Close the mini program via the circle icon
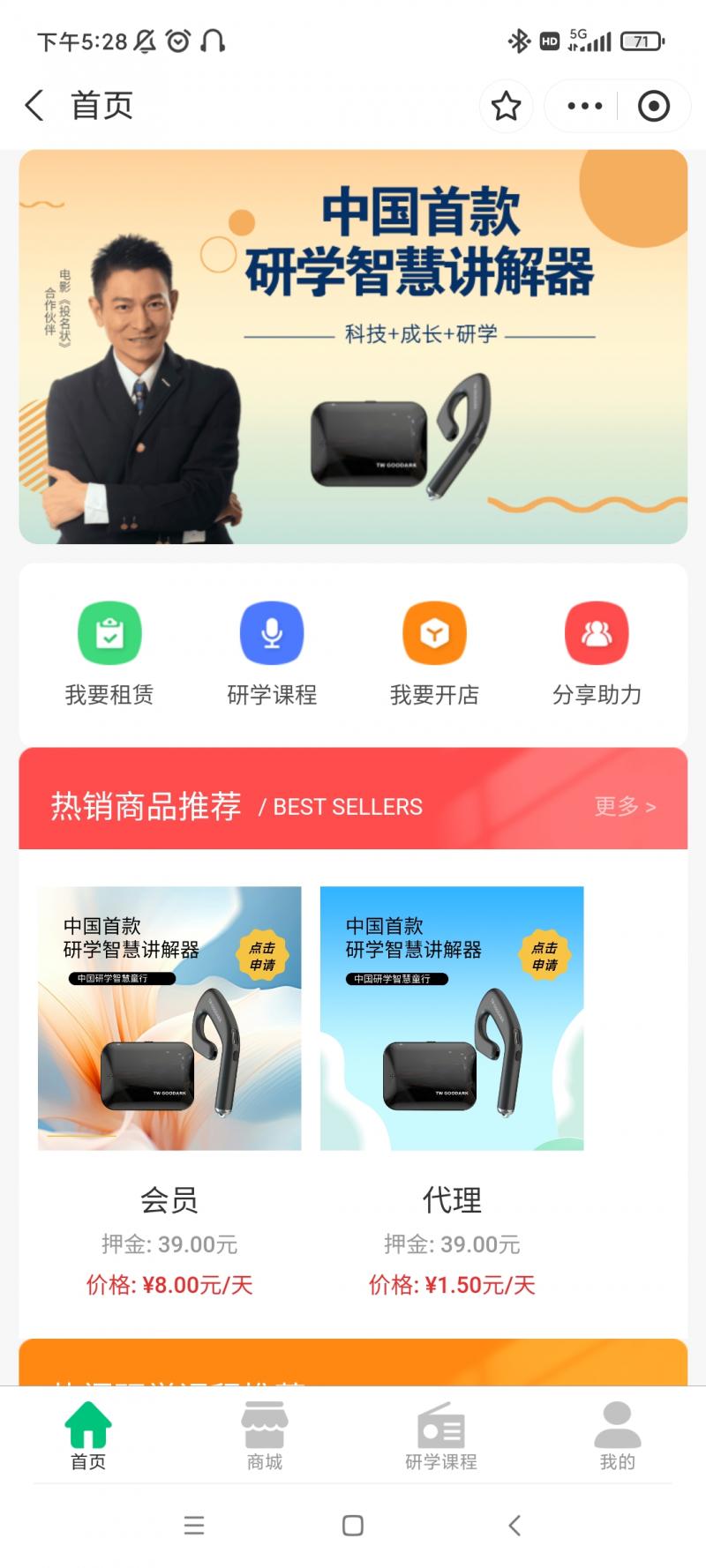Viewport: 706px width, 1568px height. click(653, 107)
